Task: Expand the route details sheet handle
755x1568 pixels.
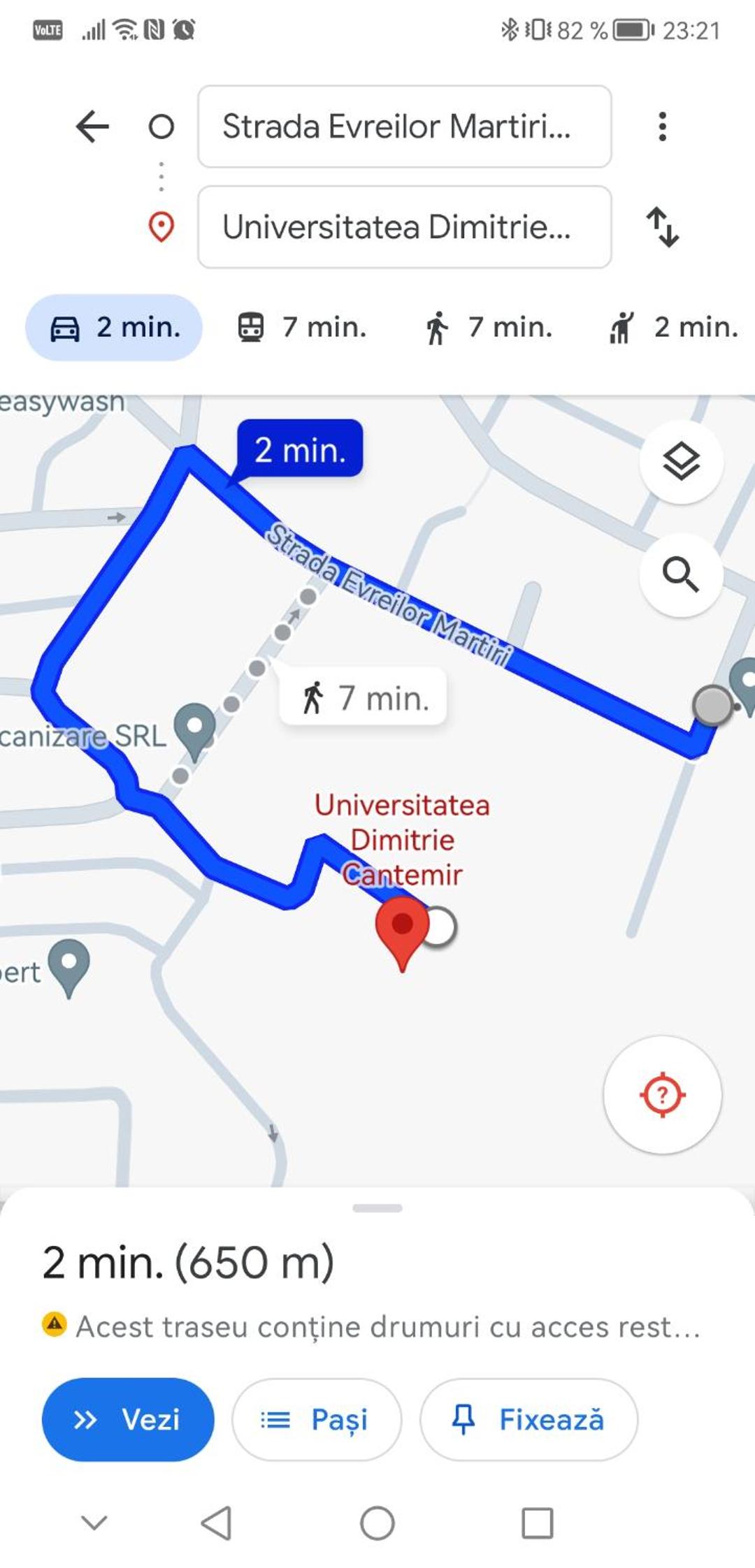Action: pyautogui.click(x=377, y=1208)
